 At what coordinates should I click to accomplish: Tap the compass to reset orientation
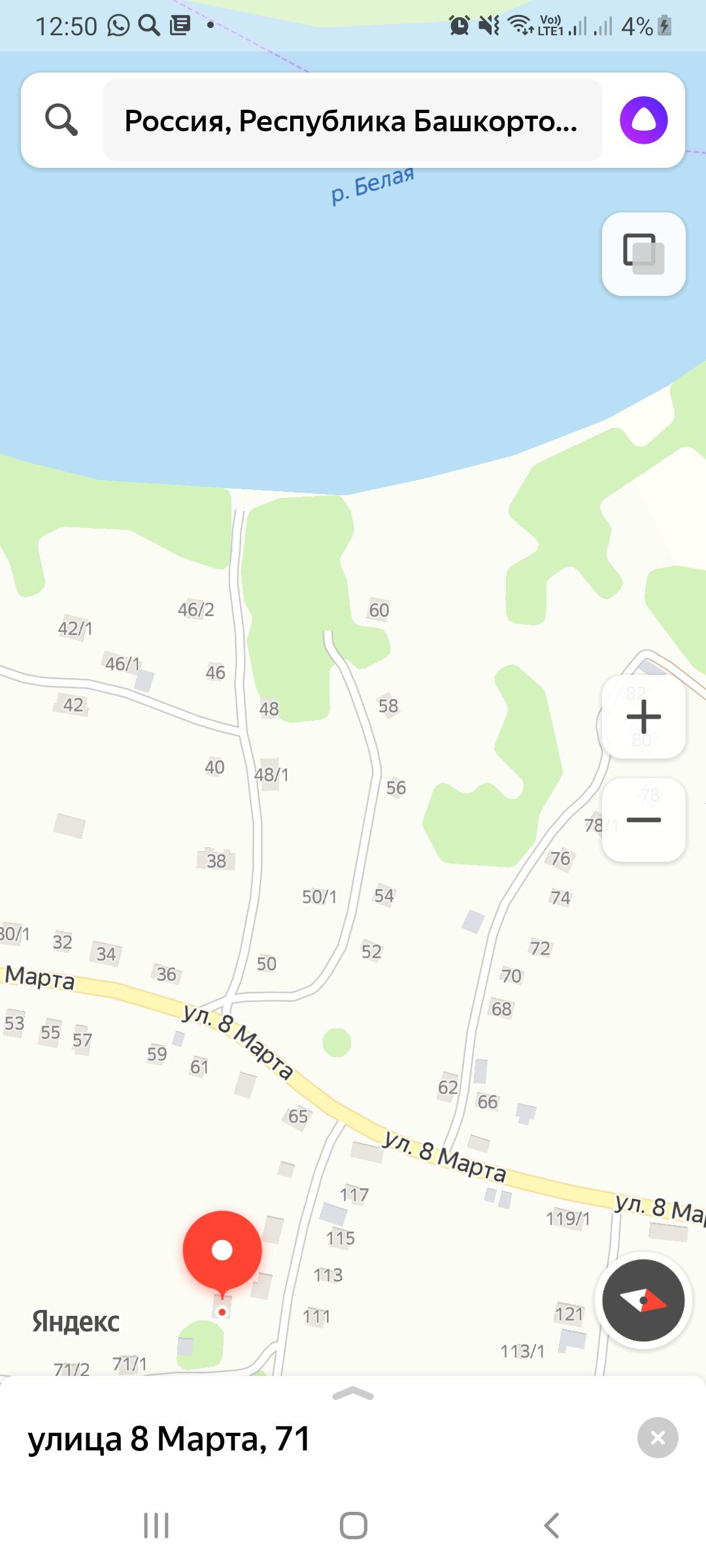coord(643,1301)
